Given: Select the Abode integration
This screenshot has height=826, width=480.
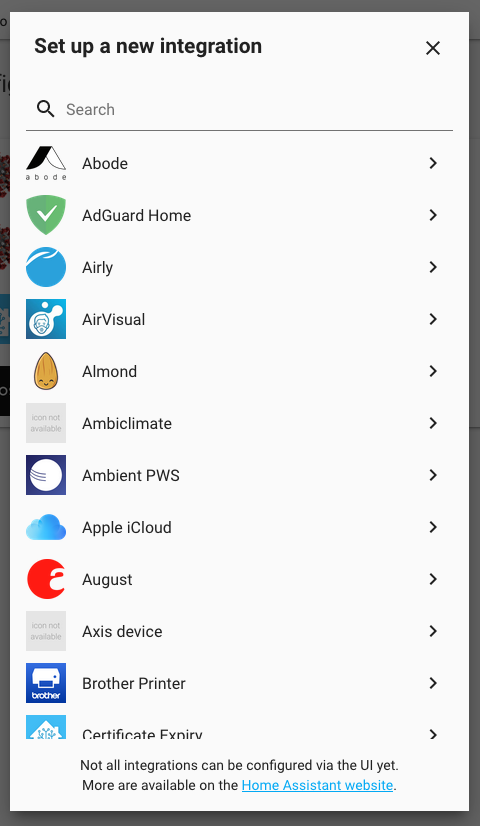Looking at the screenshot, I should click(x=239, y=163).
